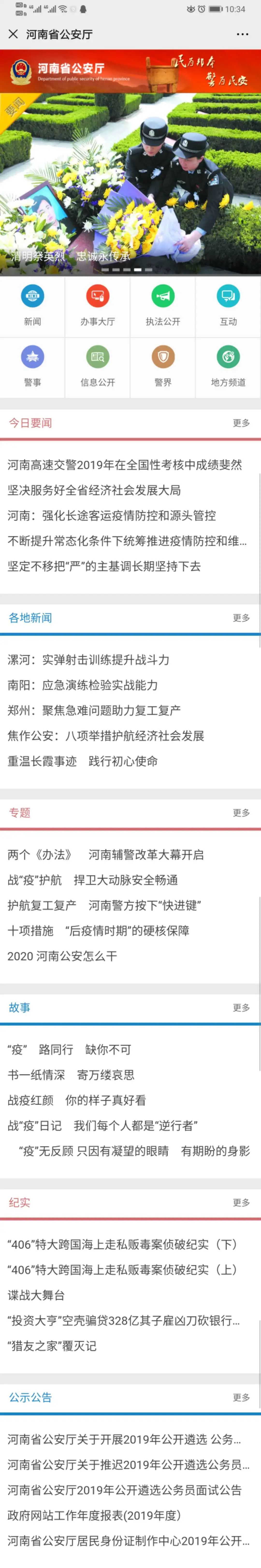
Task: Read 河南高速交警2019年在全国性考核 article
Action: (x=125, y=464)
